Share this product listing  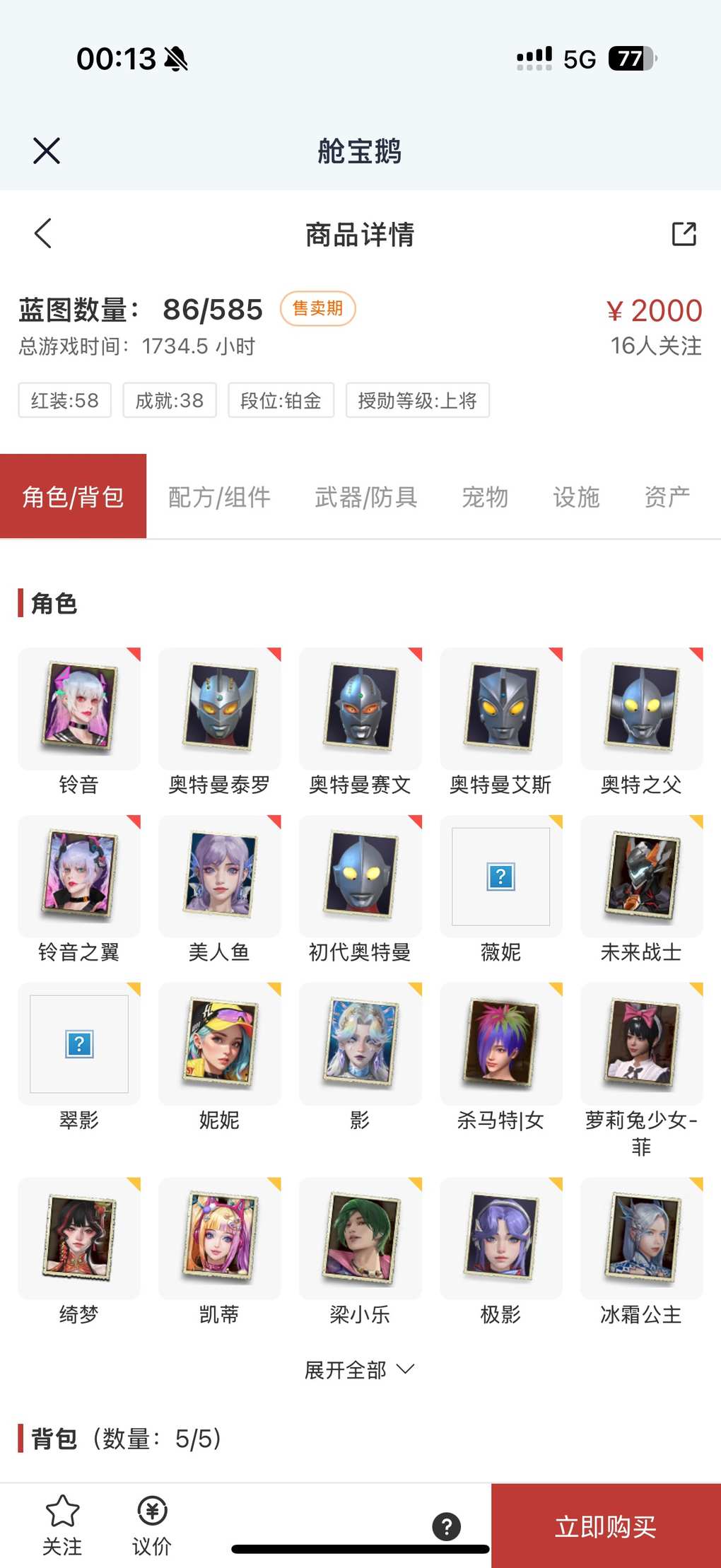[x=684, y=234]
